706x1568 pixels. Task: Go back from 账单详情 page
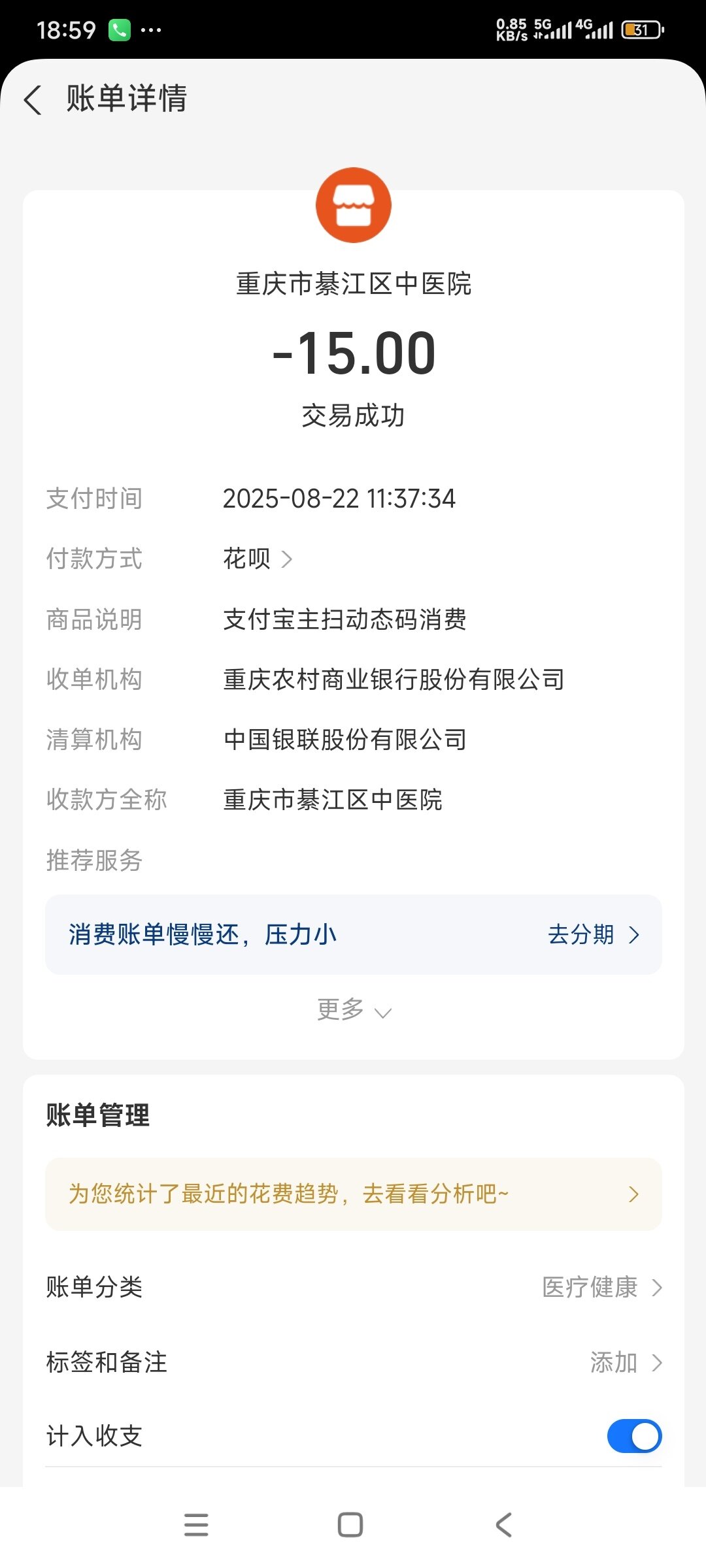pos(33,100)
